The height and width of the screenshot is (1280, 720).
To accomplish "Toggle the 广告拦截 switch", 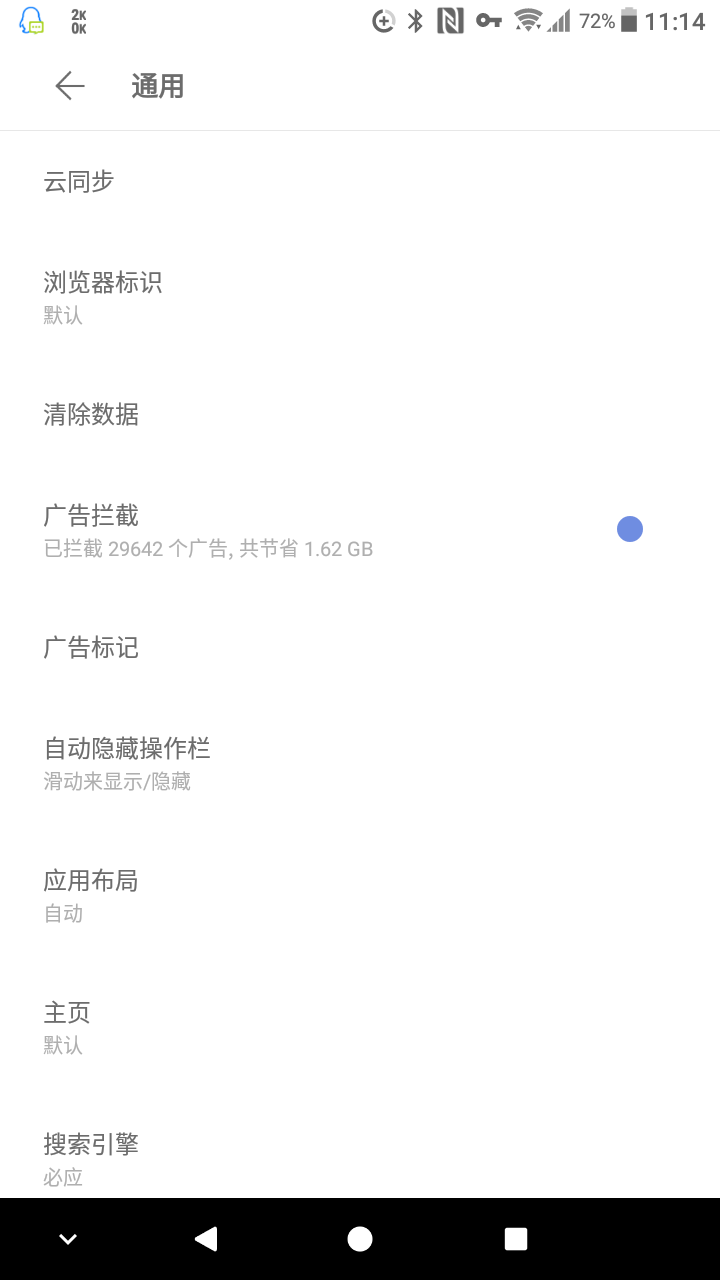I will 629,529.
